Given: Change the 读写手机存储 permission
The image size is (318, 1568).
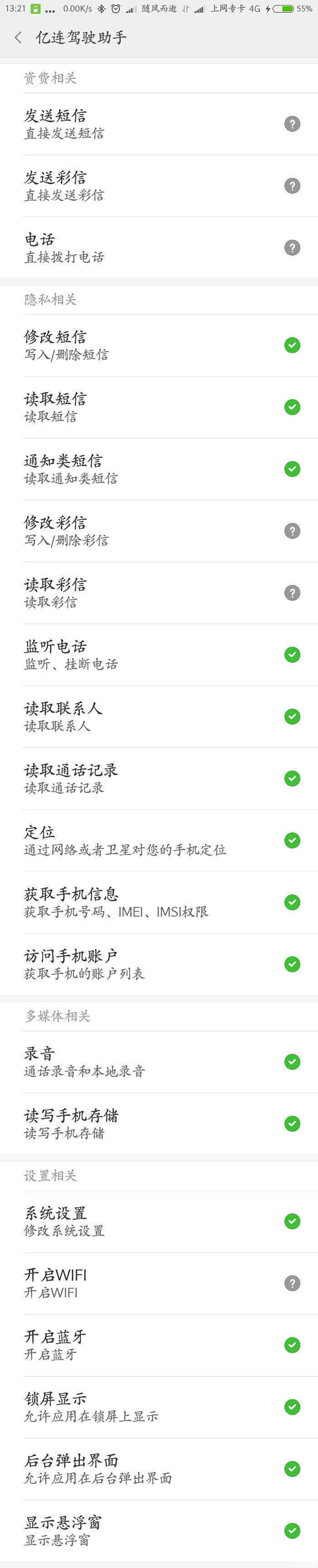Looking at the screenshot, I should (159, 1124).
